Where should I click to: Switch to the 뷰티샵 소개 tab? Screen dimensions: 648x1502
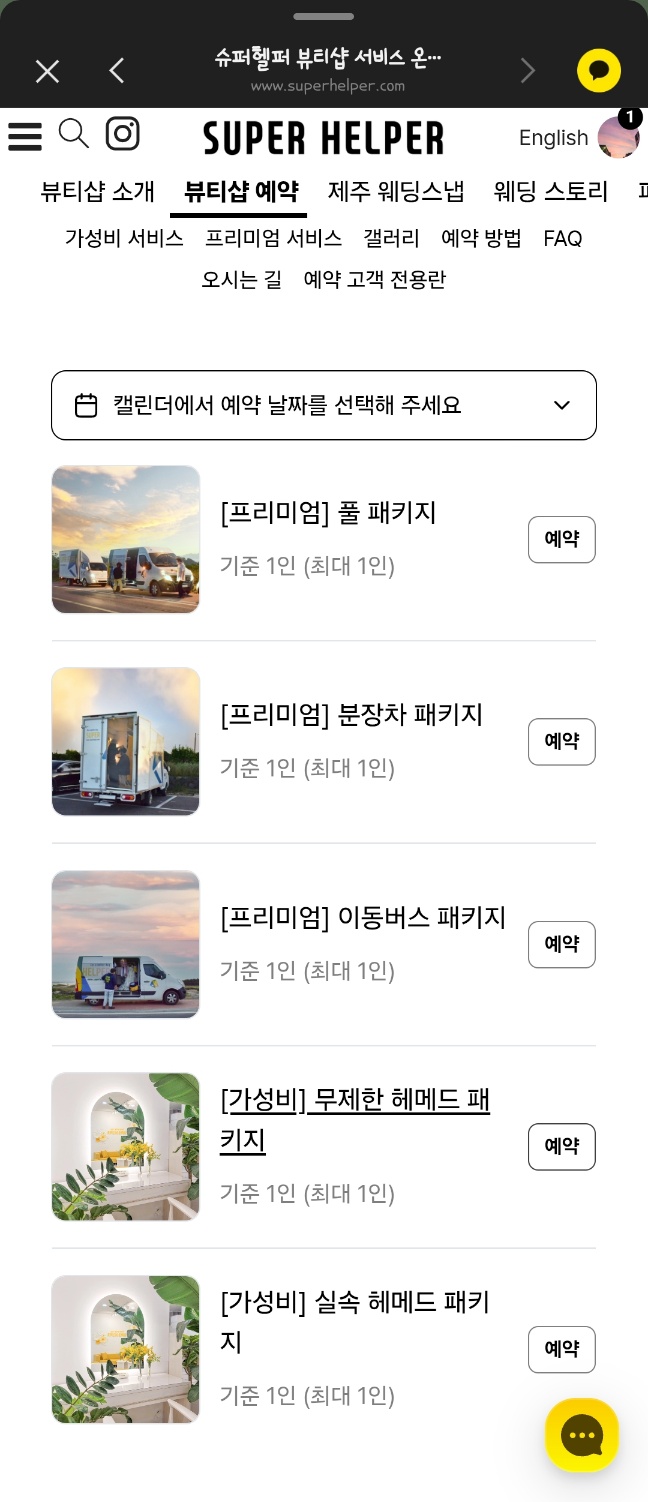pos(98,191)
